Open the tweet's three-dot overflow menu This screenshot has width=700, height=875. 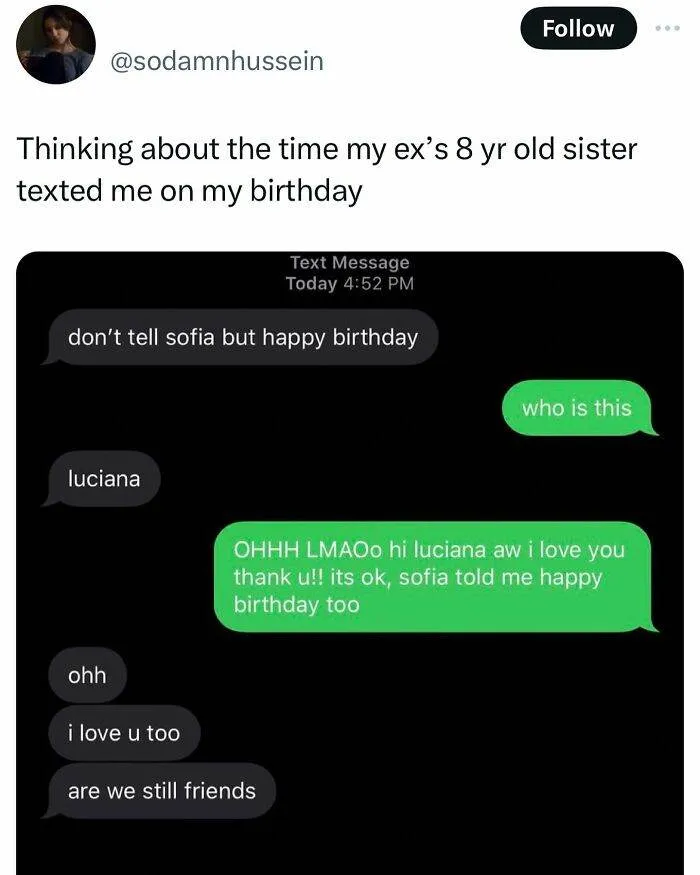(x=667, y=28)
